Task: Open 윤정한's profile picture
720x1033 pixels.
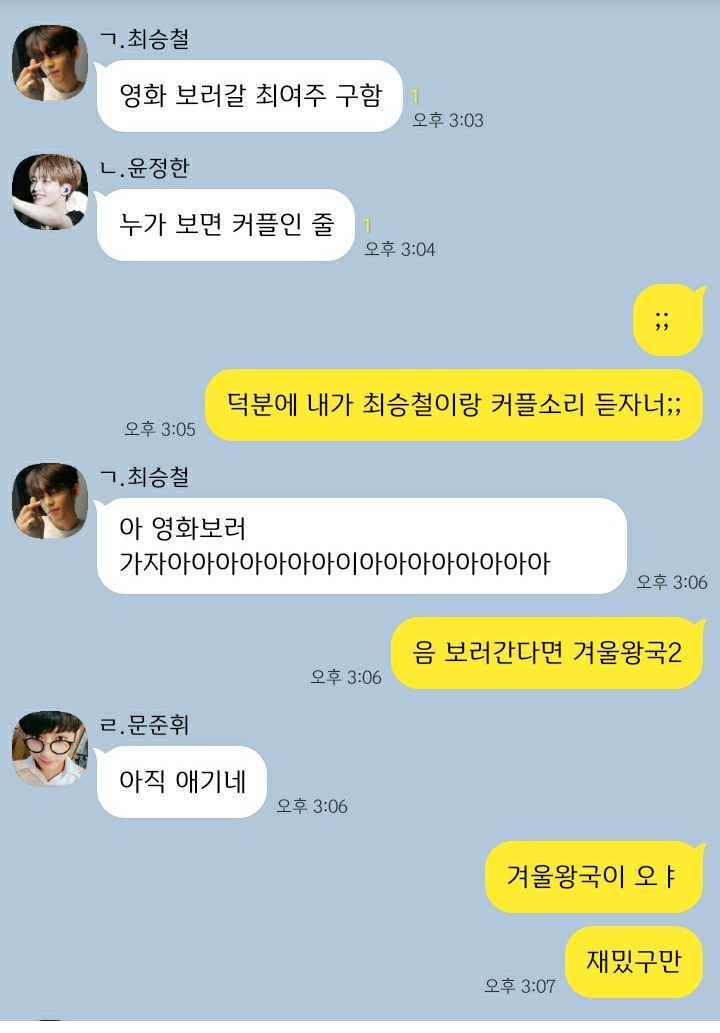Action: [50, 191]
